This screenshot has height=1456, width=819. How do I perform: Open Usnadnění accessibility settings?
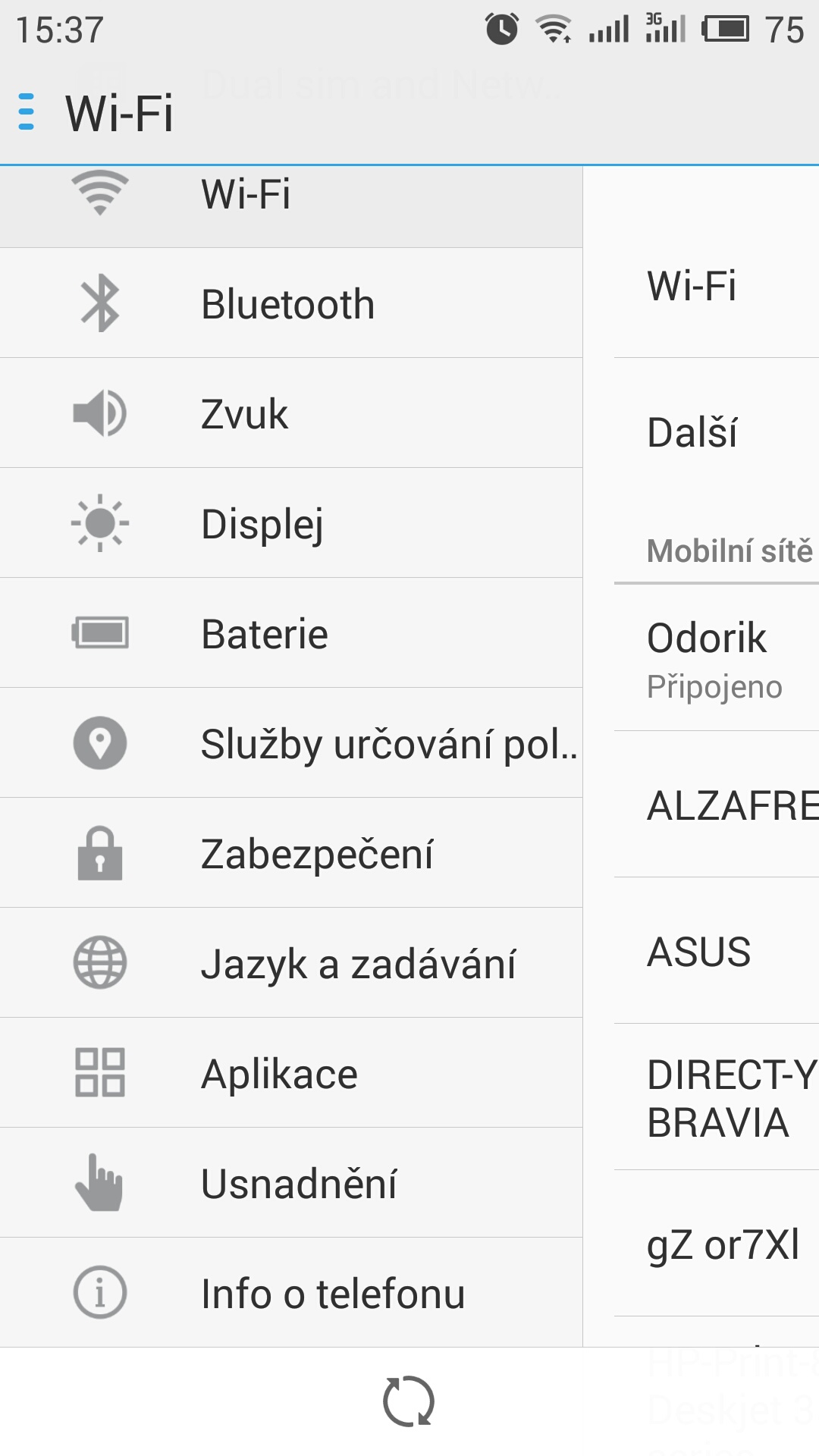[x=291, y=1183]
